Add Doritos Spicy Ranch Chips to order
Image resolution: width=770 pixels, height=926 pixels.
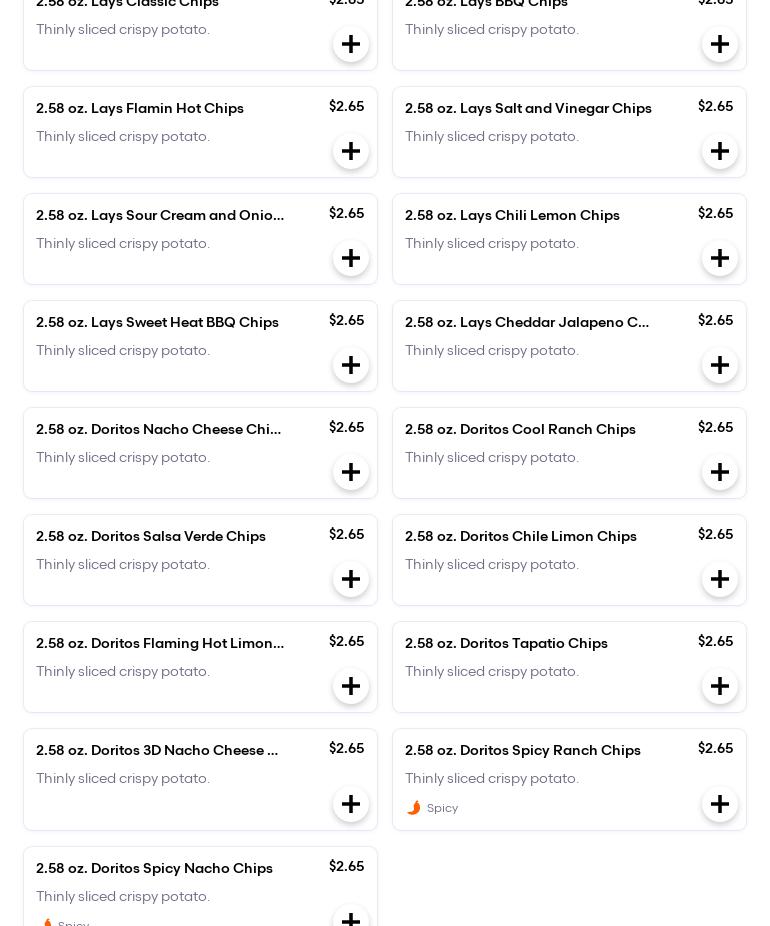tap(720, 804)
